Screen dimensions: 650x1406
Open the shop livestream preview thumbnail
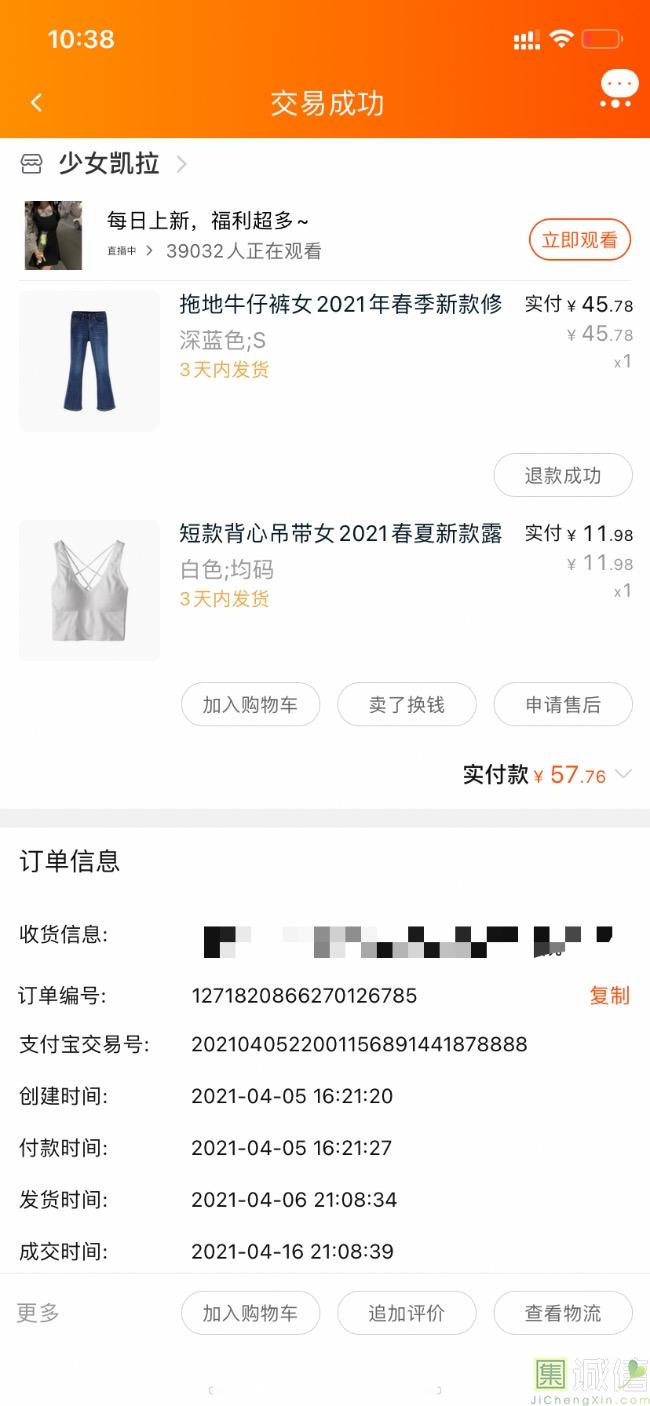[53, 235]
